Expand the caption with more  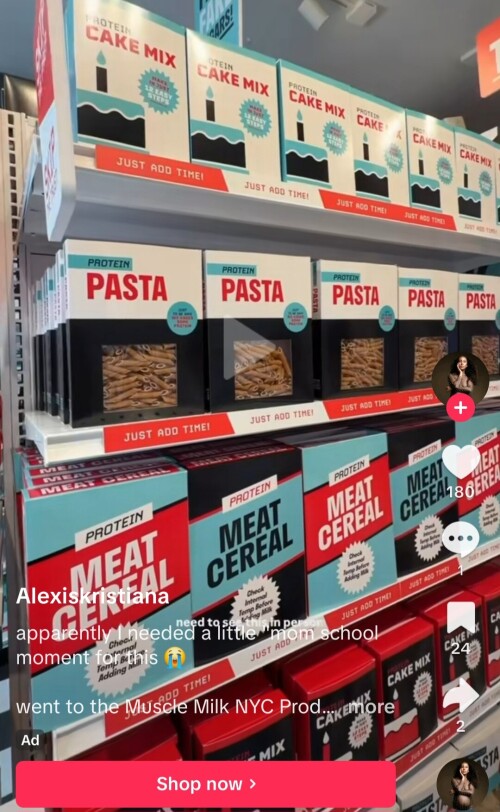(x=371, y=706)
